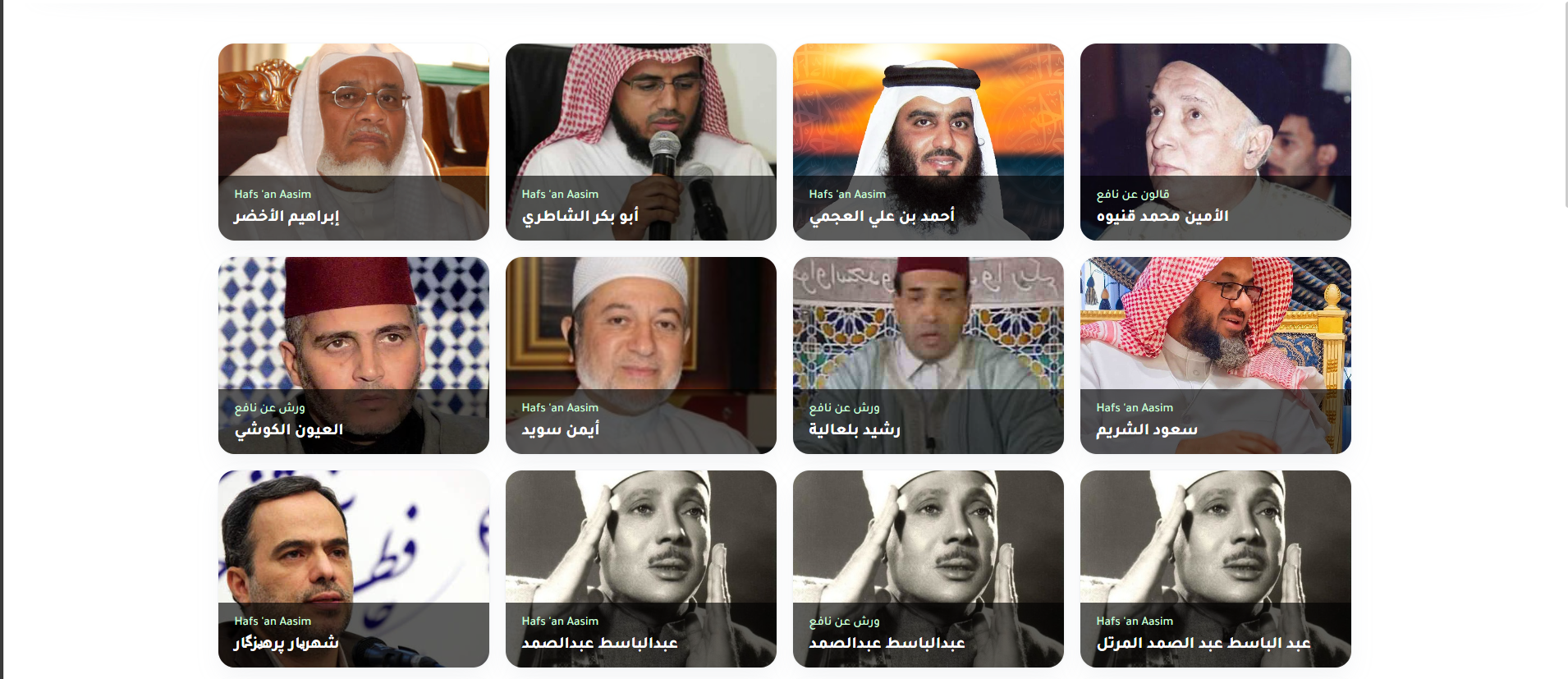Screen dimensions: 1568x679
Task: Open the reciter card إبراهيم الأخضر
Action: click(x=353, y=142)
